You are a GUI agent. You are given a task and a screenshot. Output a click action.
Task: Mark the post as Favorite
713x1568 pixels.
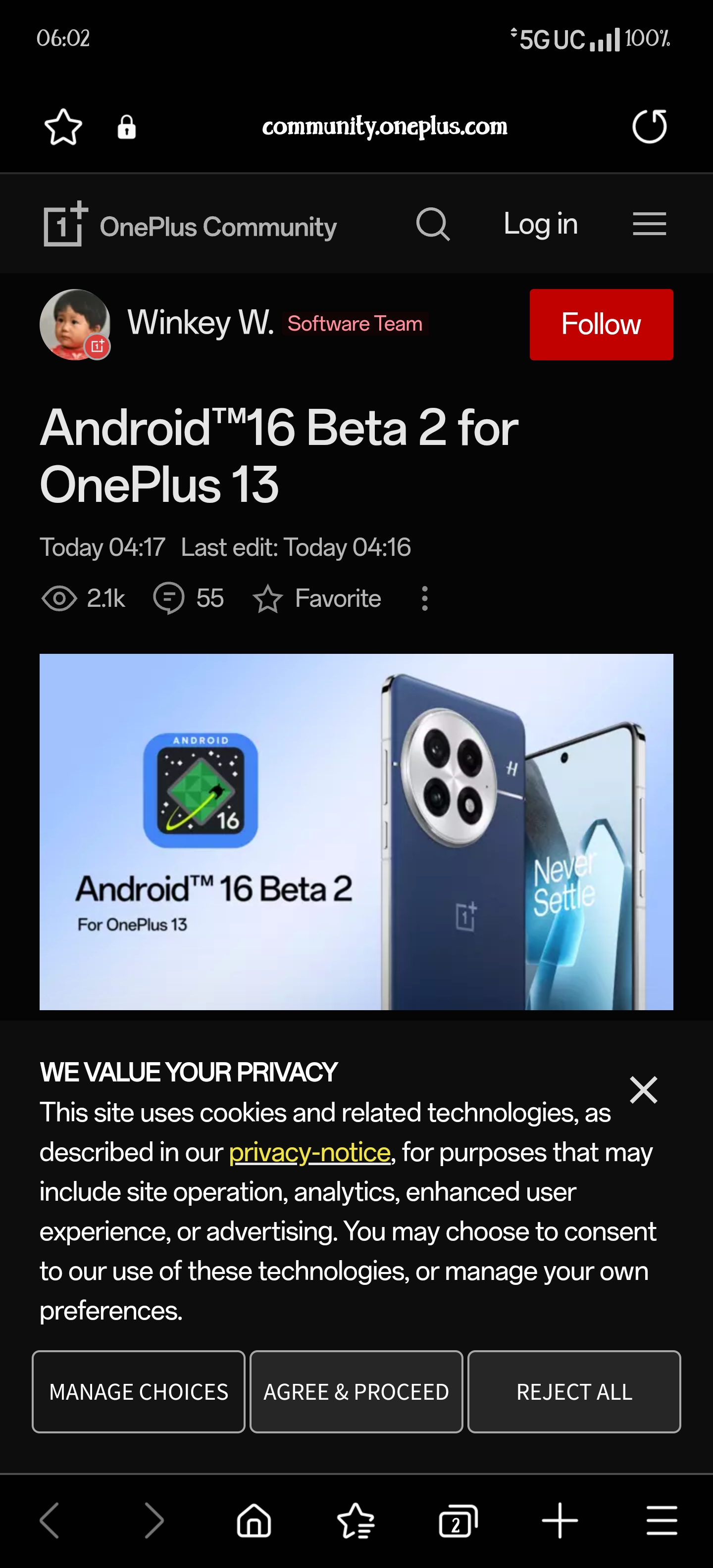(317, 598)
